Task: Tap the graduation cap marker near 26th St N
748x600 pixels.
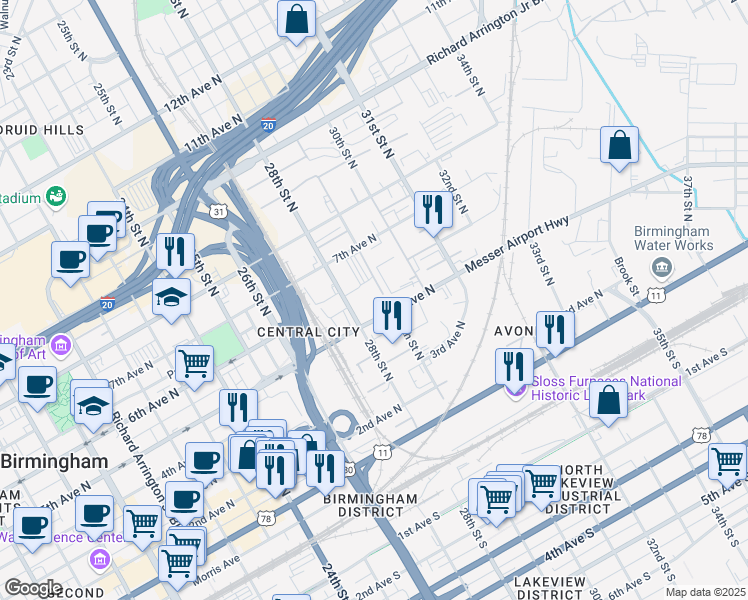Action: click(172, 297)
